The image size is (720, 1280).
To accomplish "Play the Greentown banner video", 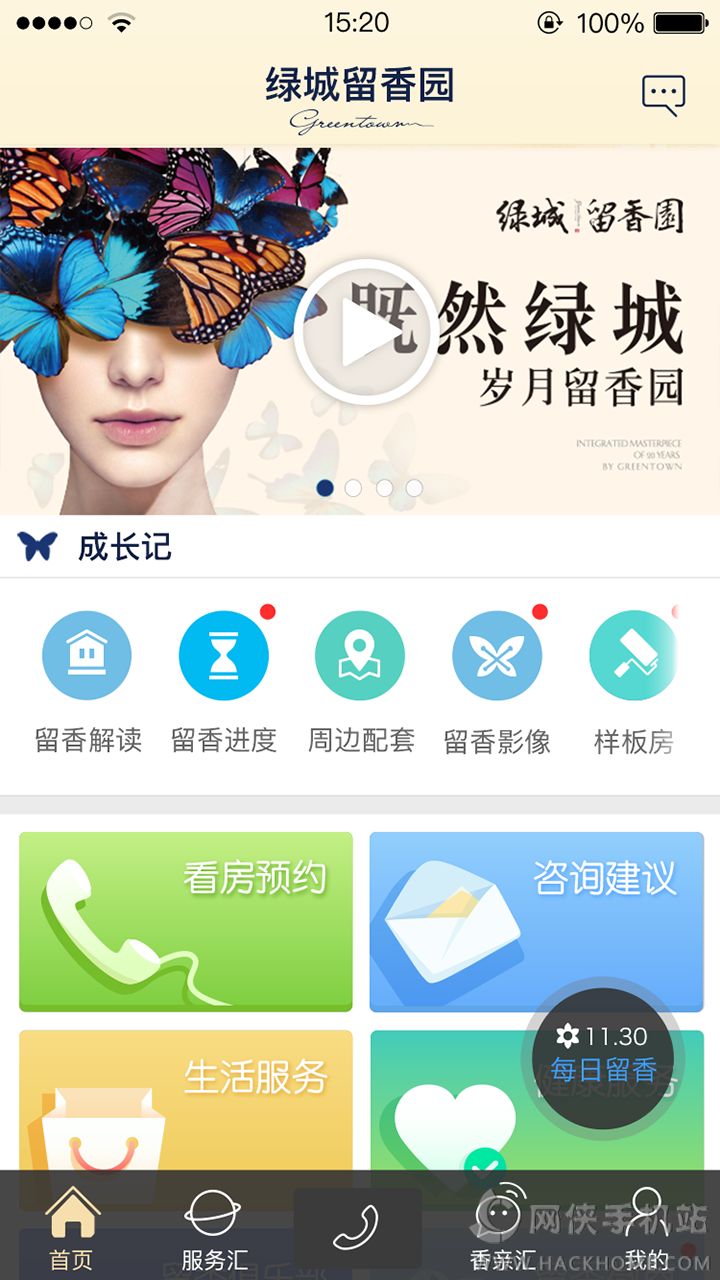I will tap(365, 331).
